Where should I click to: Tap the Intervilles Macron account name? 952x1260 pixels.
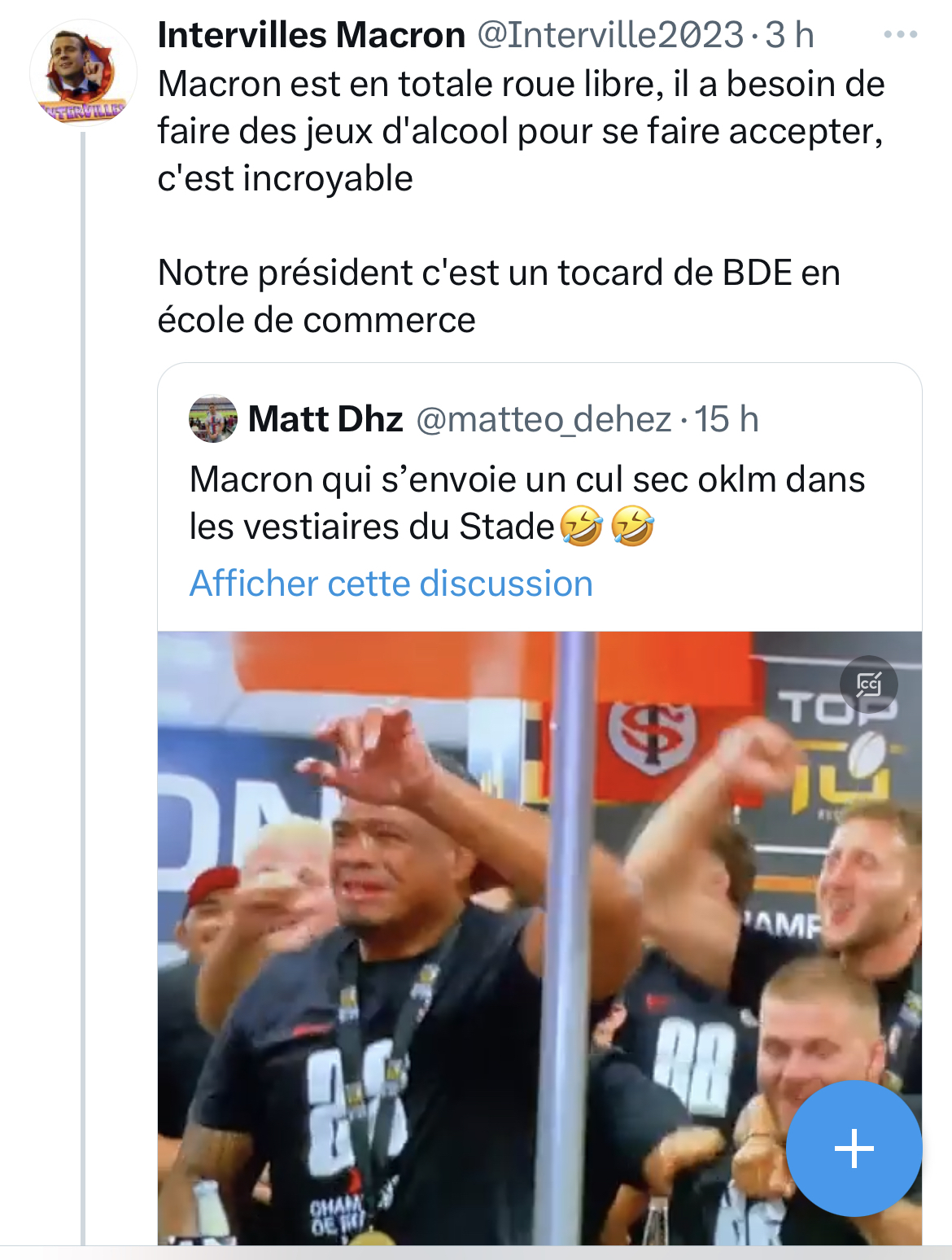(x=311, y=35)
